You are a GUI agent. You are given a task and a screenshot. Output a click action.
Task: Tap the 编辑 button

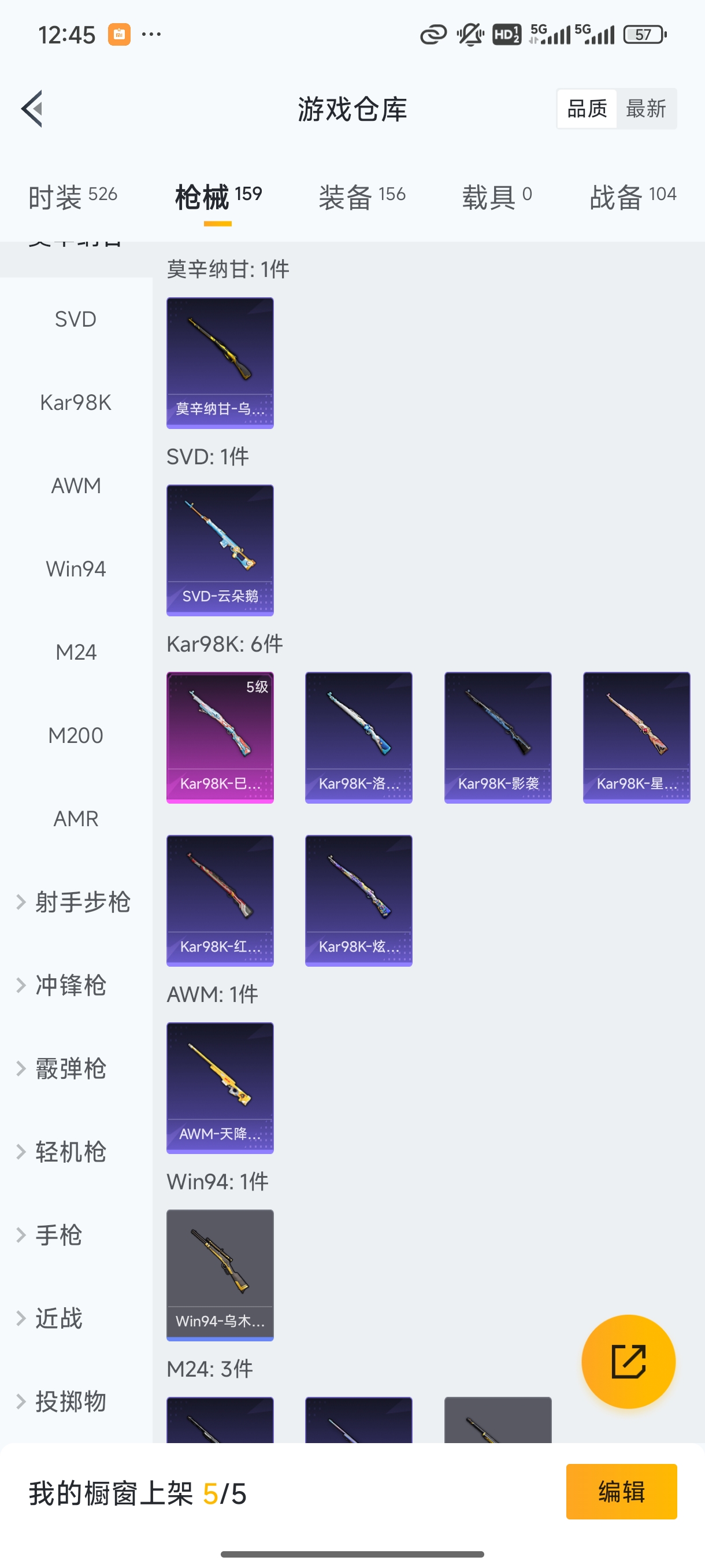click(622, 1492)
